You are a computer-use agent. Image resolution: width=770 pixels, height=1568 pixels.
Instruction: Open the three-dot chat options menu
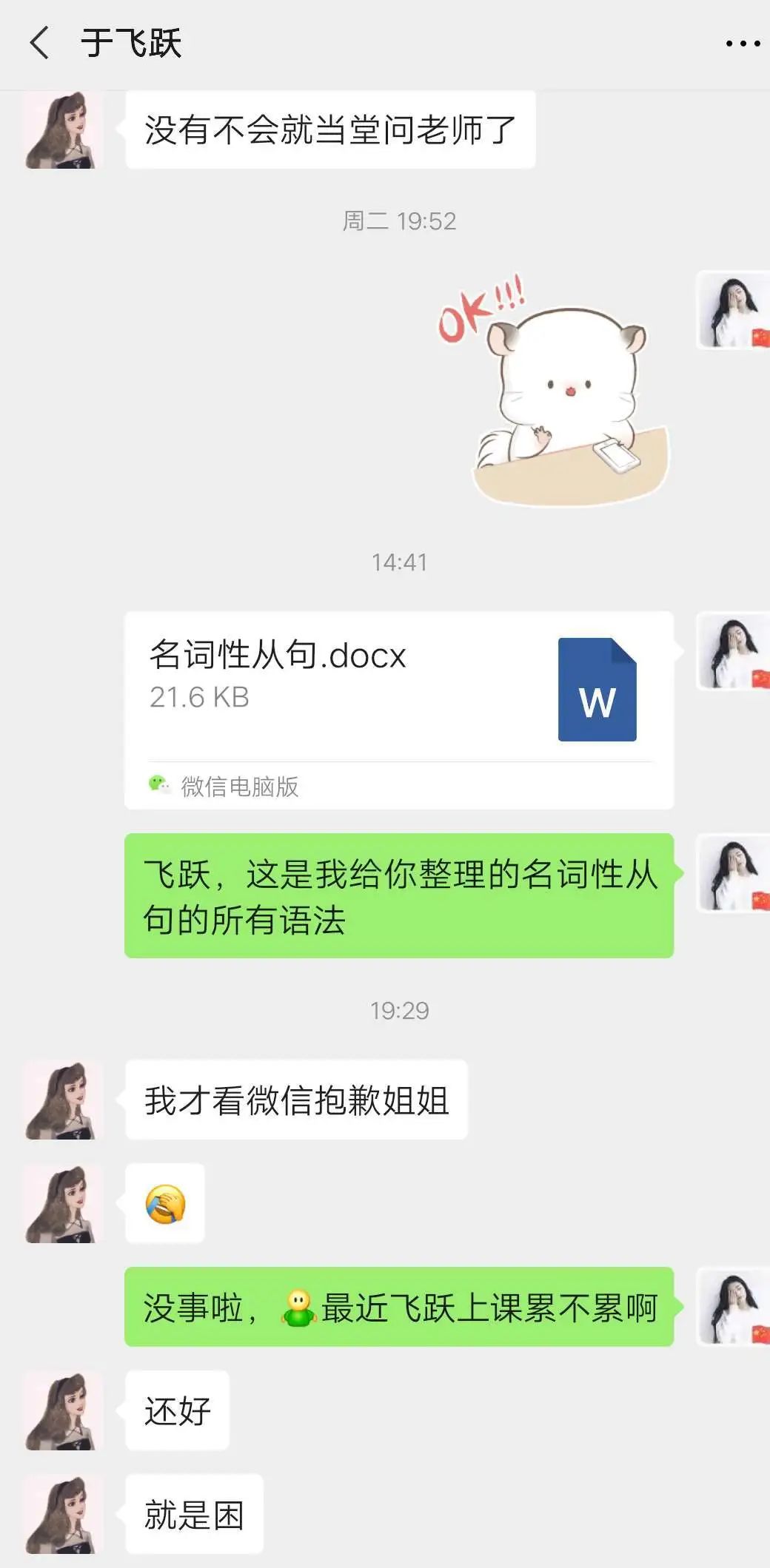(x=742, y=44)
